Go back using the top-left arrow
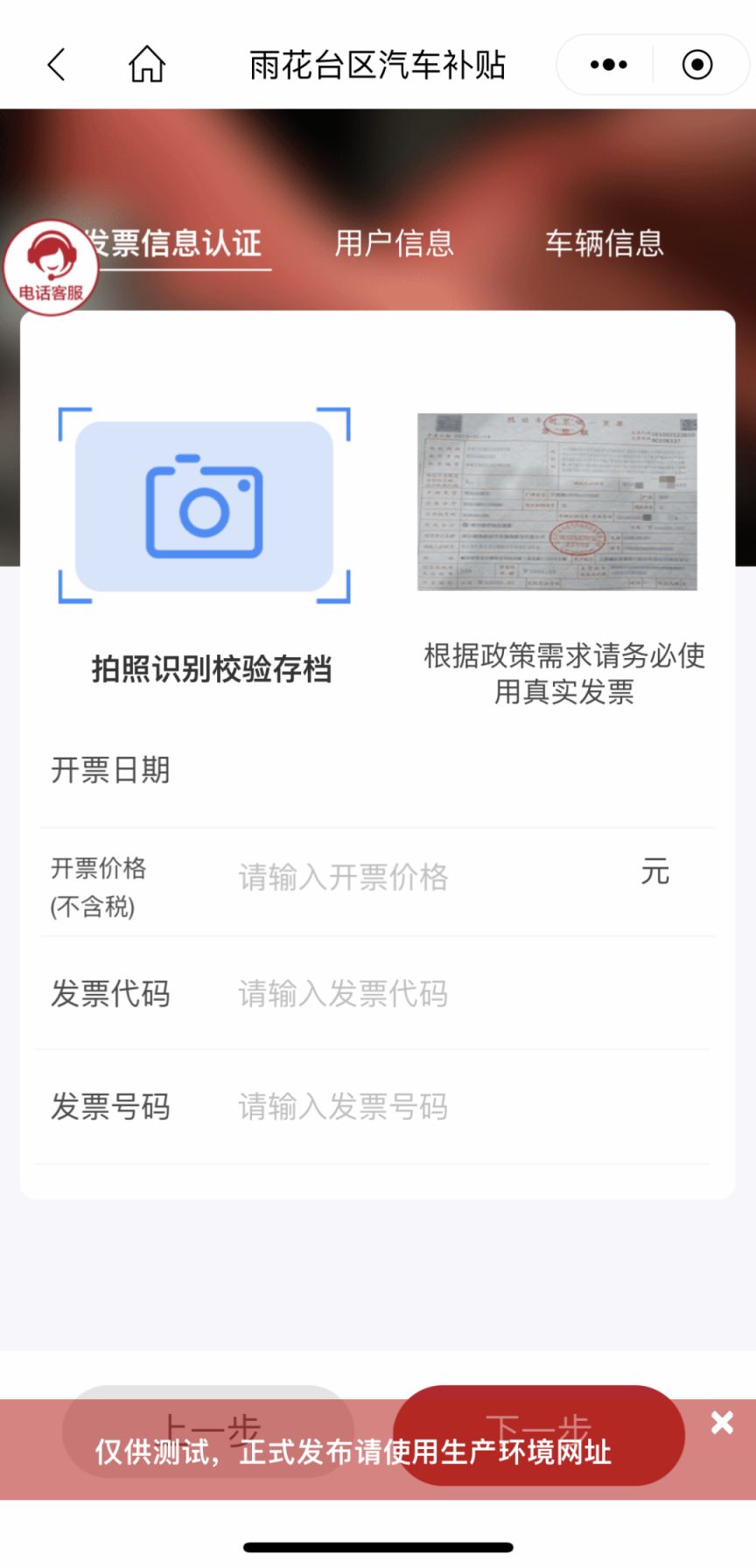 tap(57, 65)
